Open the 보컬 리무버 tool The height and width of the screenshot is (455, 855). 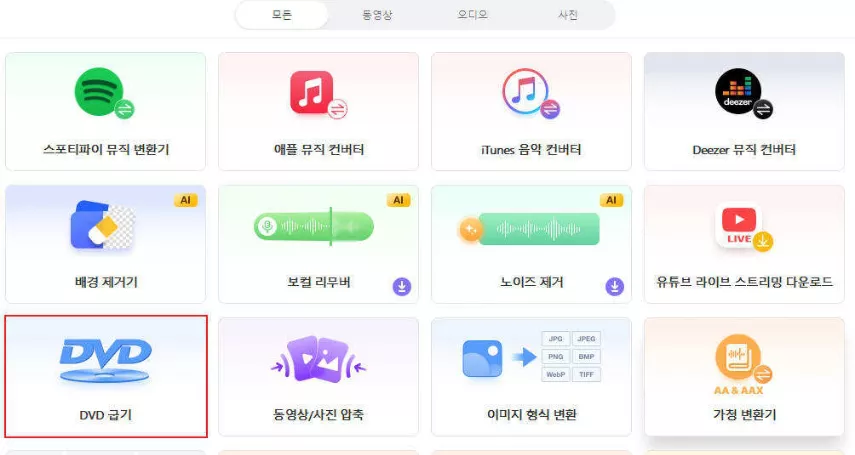pos(318,243)
